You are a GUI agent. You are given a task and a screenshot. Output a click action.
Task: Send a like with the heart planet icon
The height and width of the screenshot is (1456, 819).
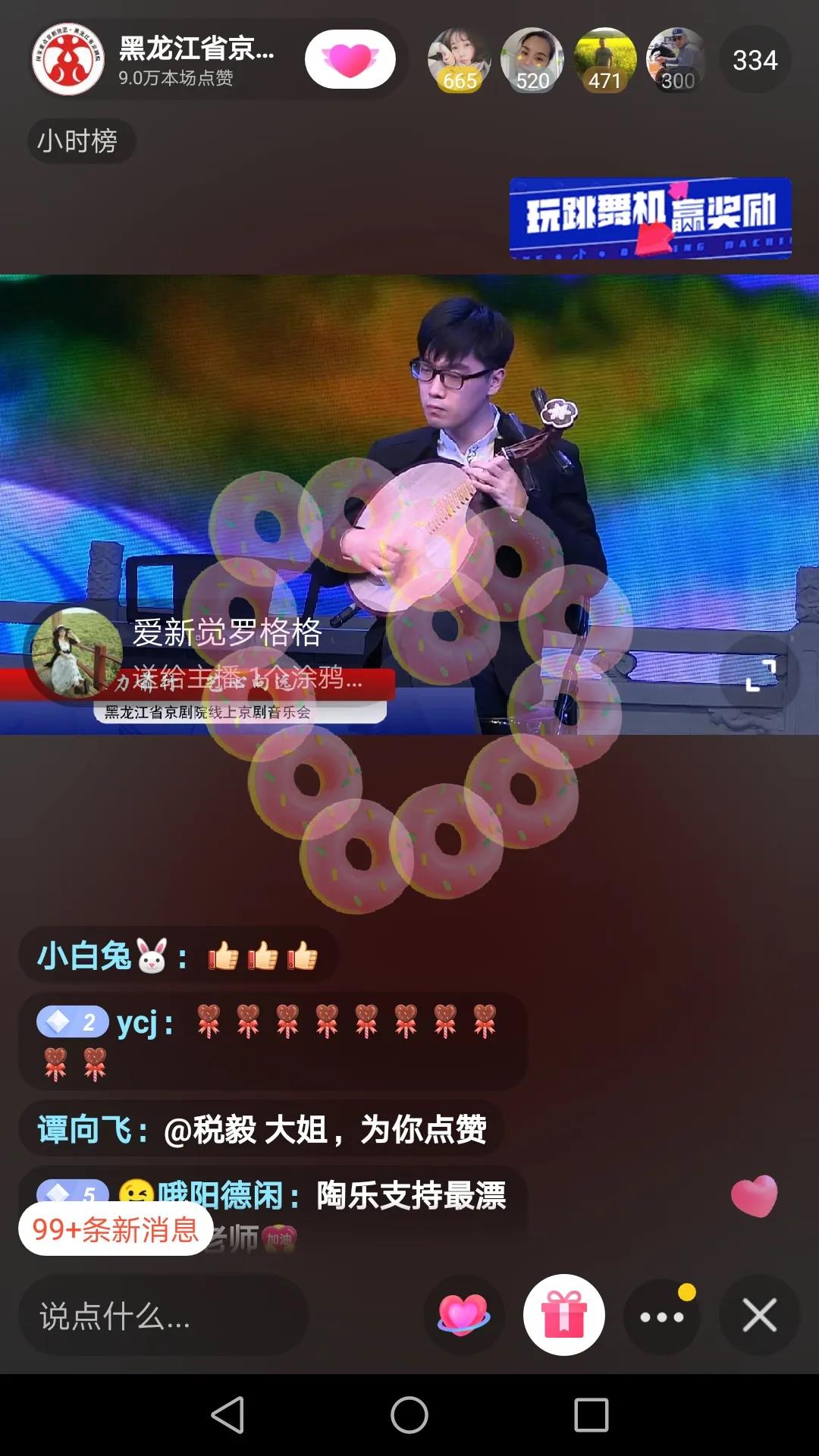(463, 1315)
